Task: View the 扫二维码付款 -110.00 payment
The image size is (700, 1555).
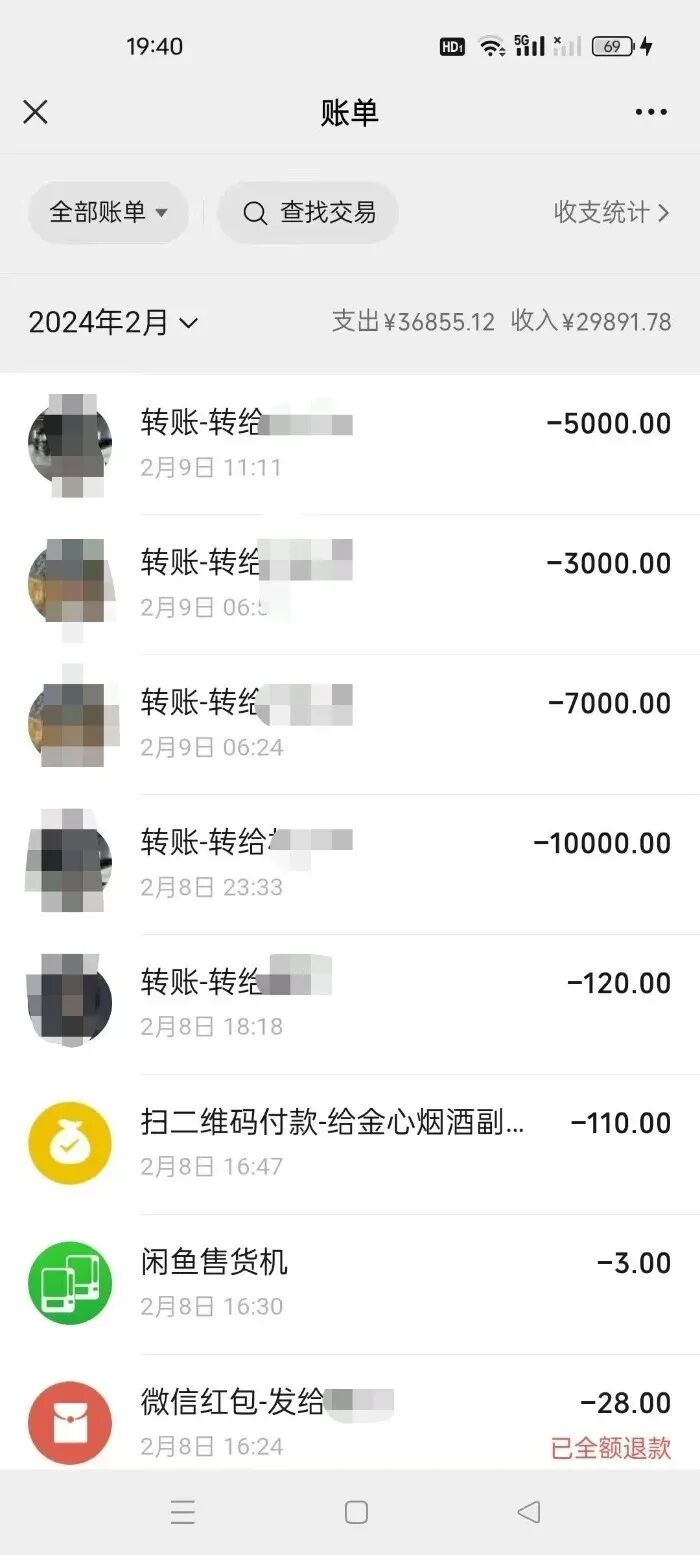Action: [x=350, y=1145]
